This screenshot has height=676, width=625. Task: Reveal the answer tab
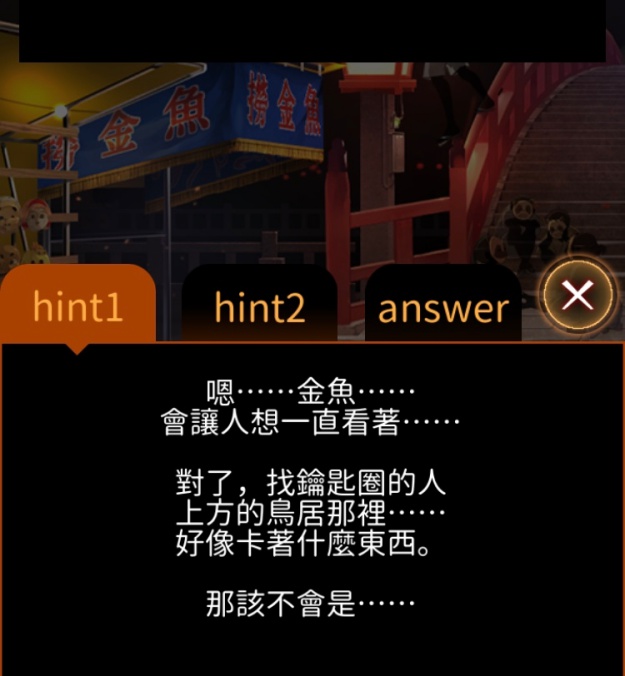(443, 306)
